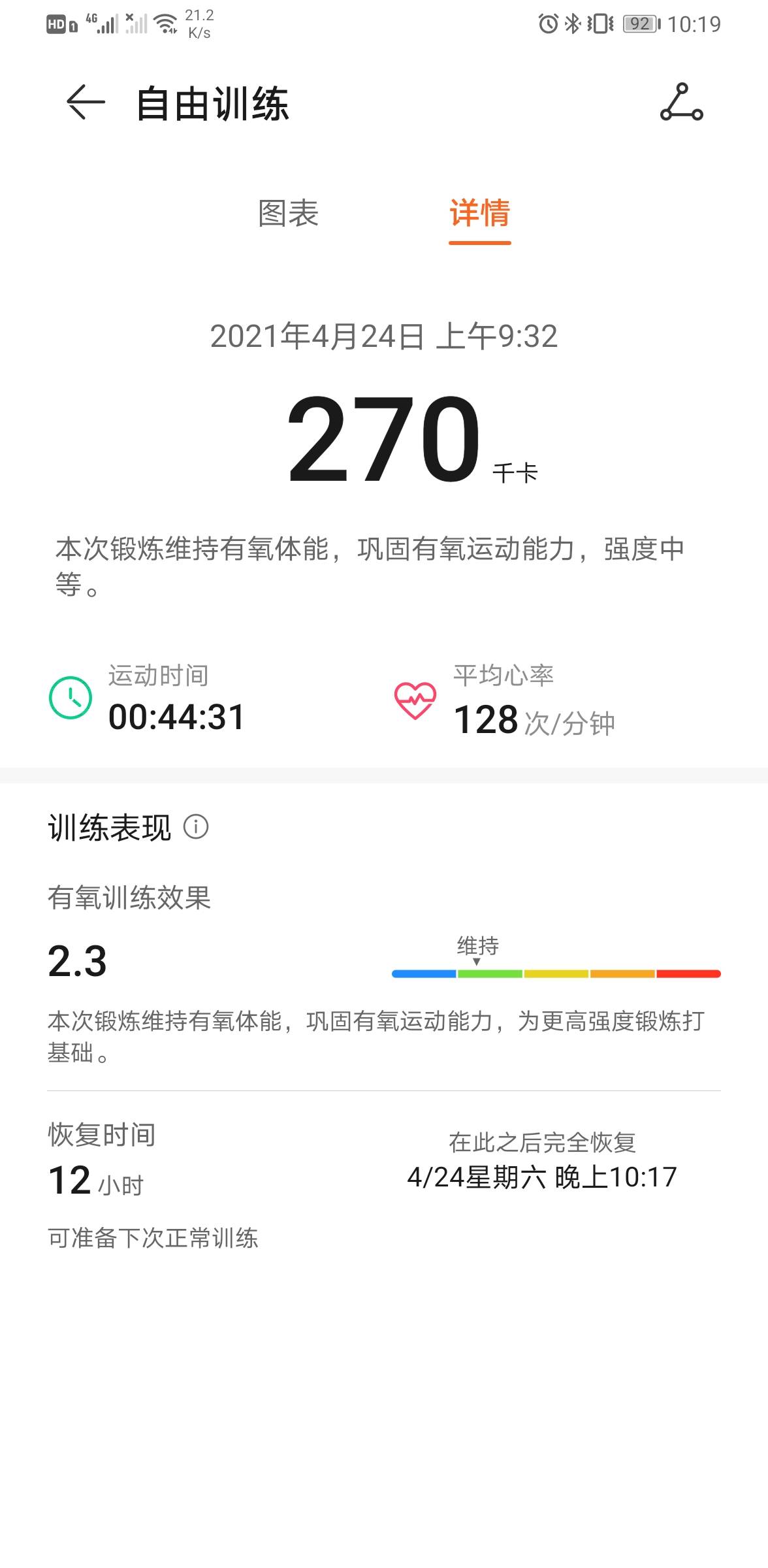Open the 训练表现 info icon
The height and width of the screenshot is (1568, 768).
(196, 827)
